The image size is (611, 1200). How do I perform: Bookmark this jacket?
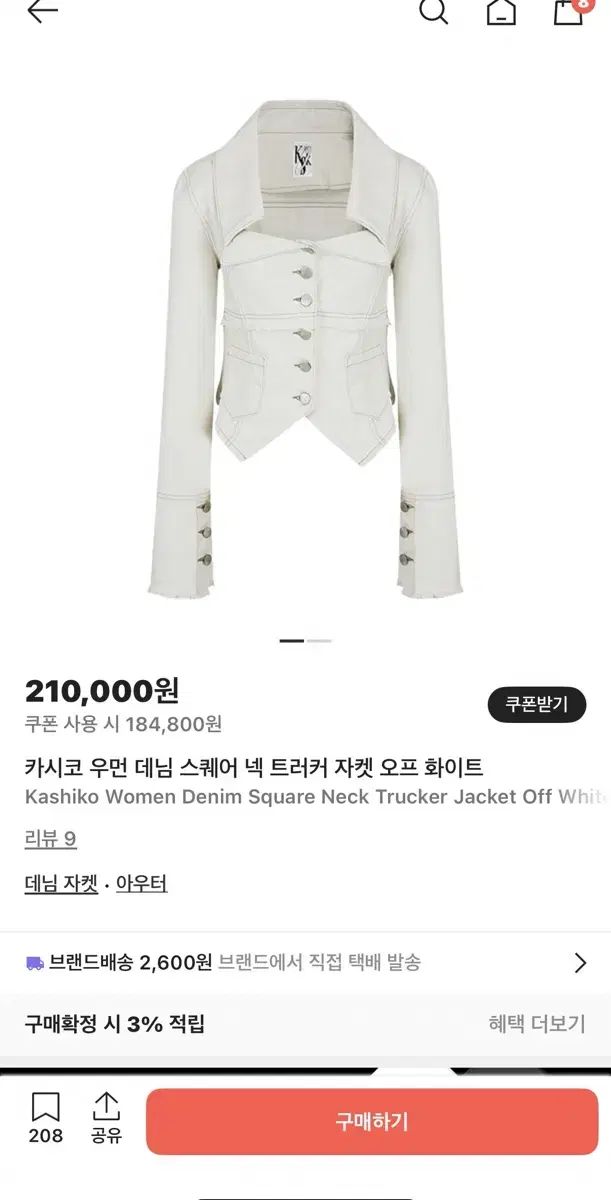(46, 1117)
